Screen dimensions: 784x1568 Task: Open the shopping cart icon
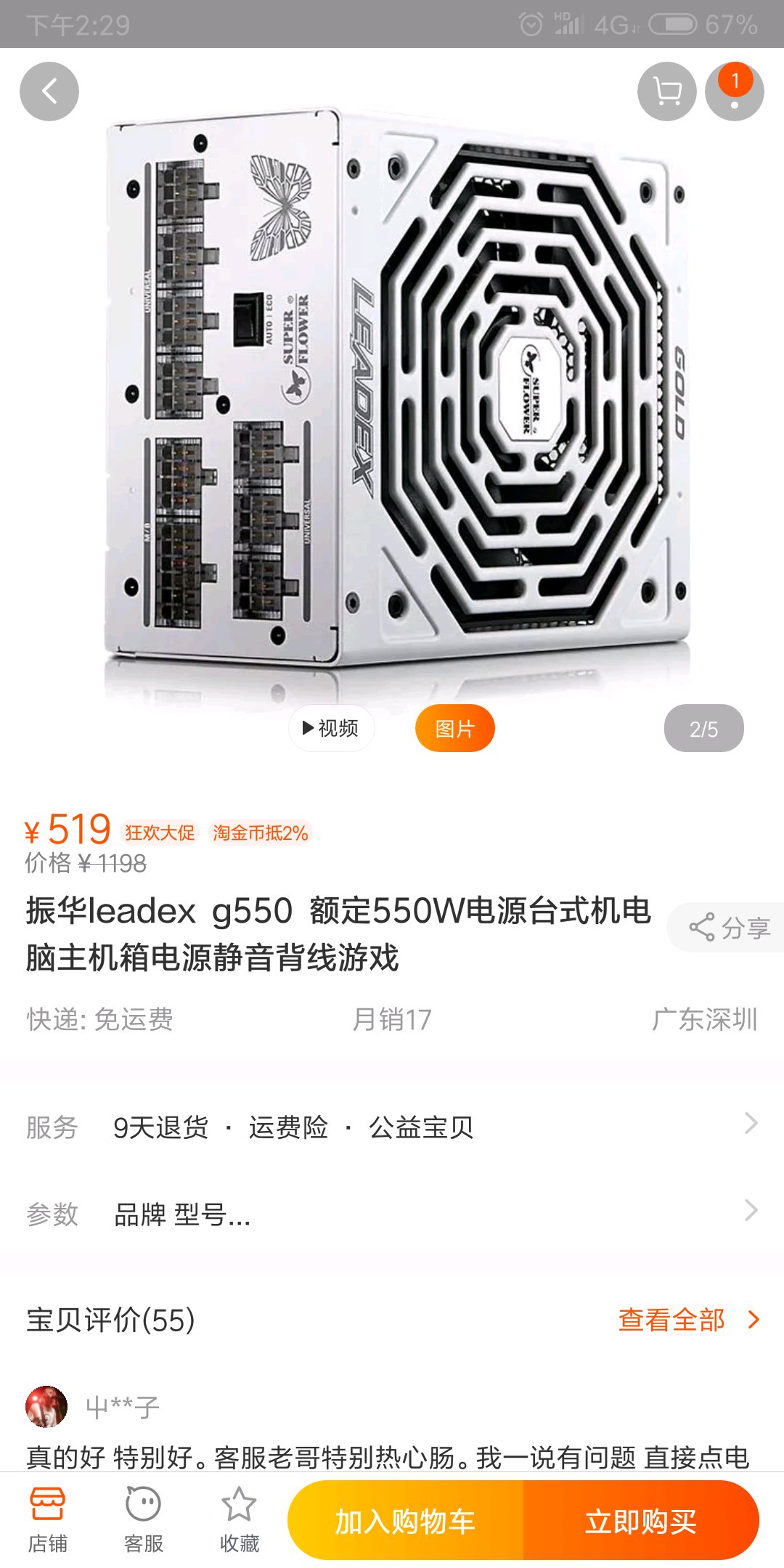(x=666, y=91)
